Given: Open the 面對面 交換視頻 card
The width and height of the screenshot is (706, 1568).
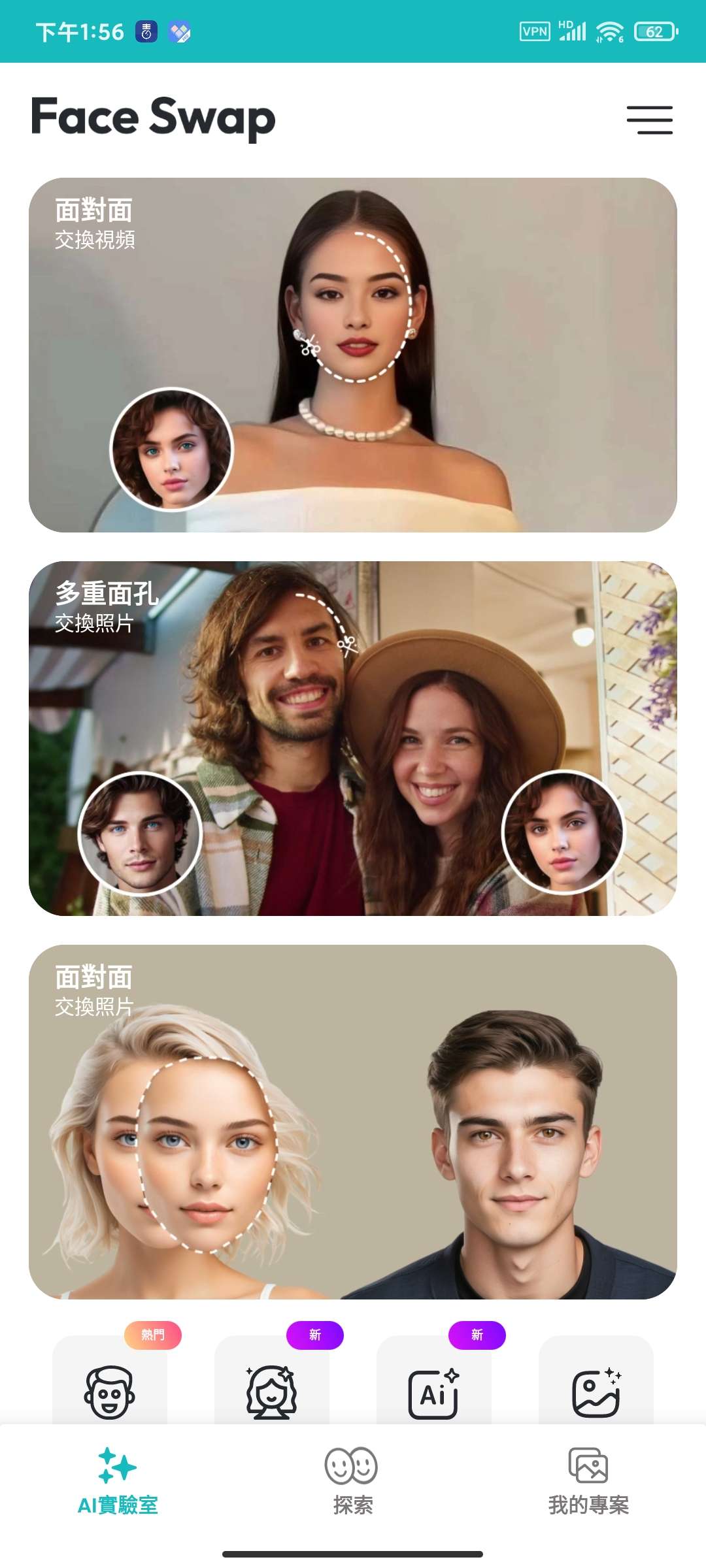Looking at the screenshot, I should click(353, 355).
